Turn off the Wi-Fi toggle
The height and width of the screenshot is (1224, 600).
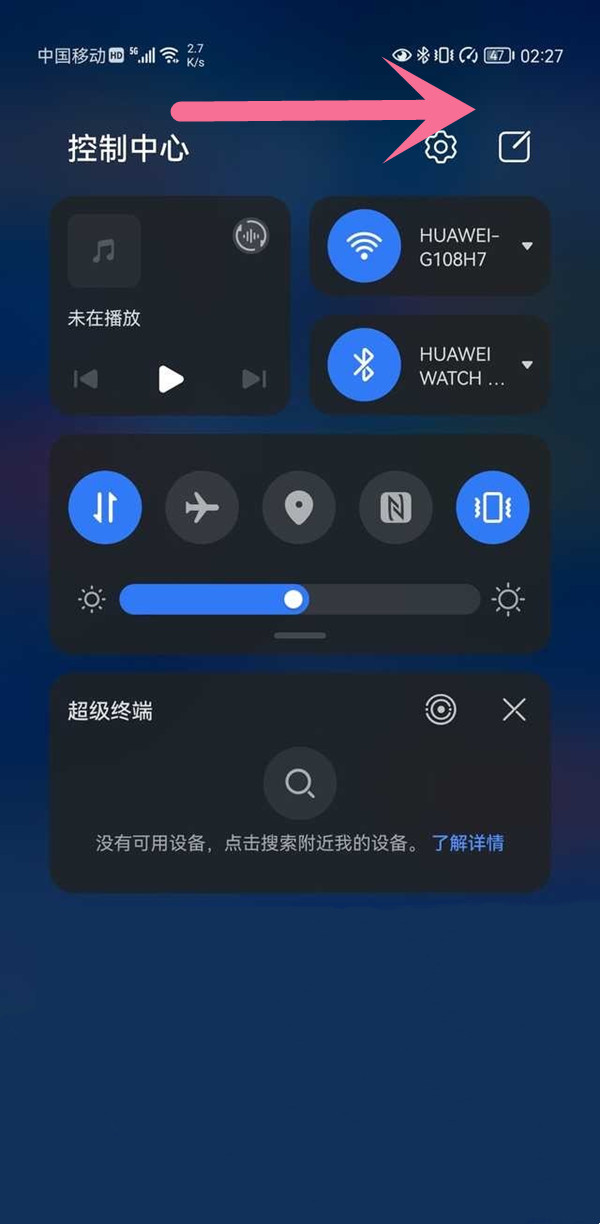click(x=364, y=246)
